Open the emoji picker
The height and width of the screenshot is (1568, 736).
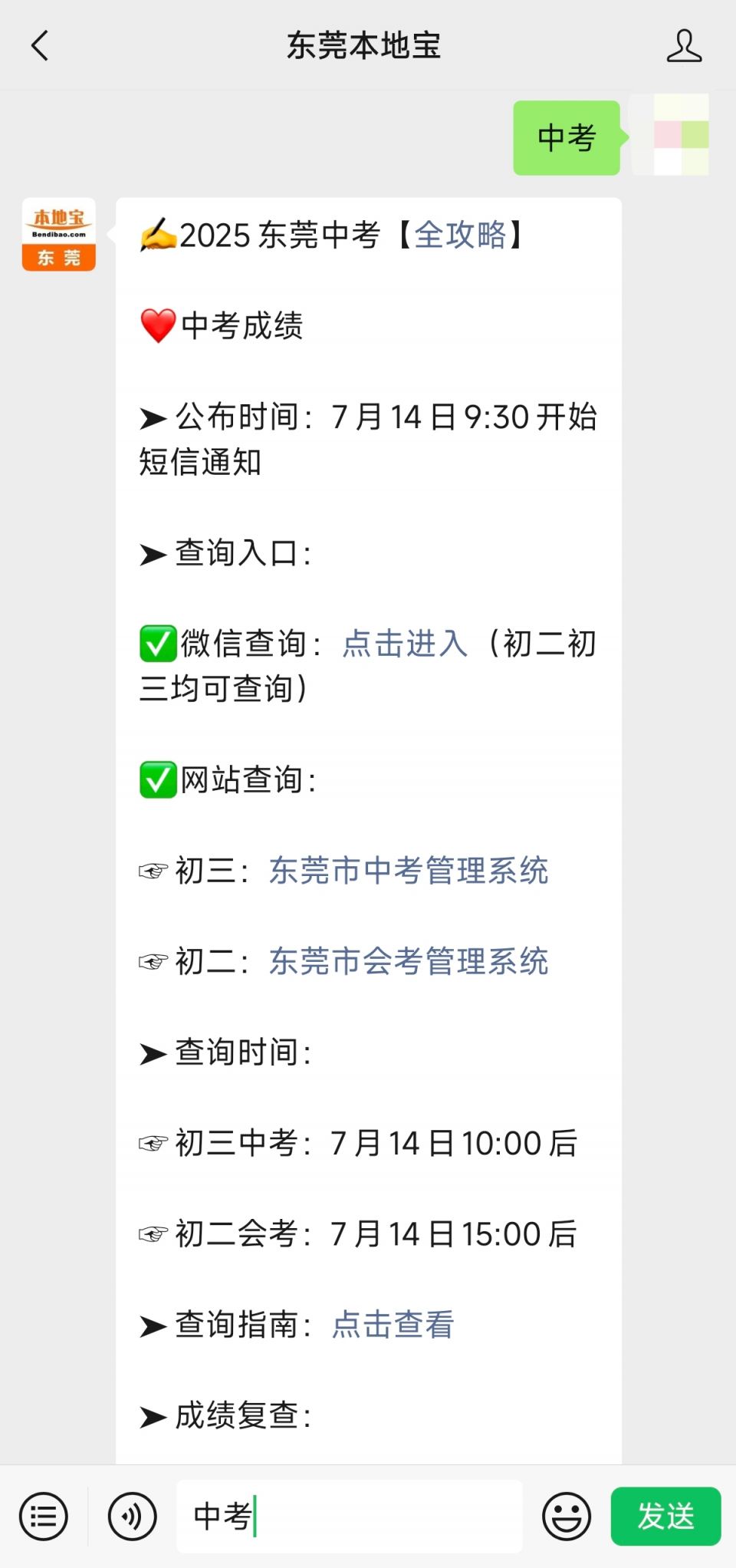click(567, 1516)
